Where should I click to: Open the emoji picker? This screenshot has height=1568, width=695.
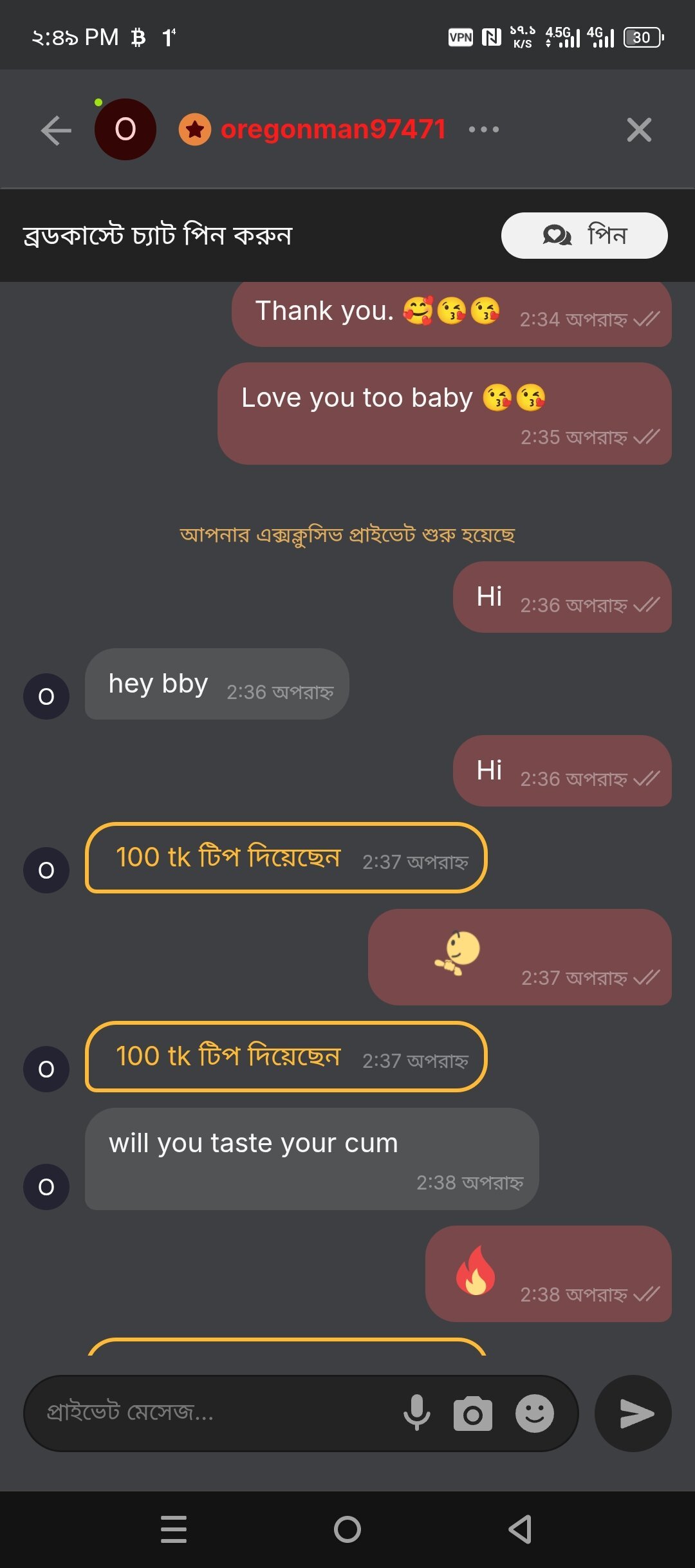[x=534, y=1414]
